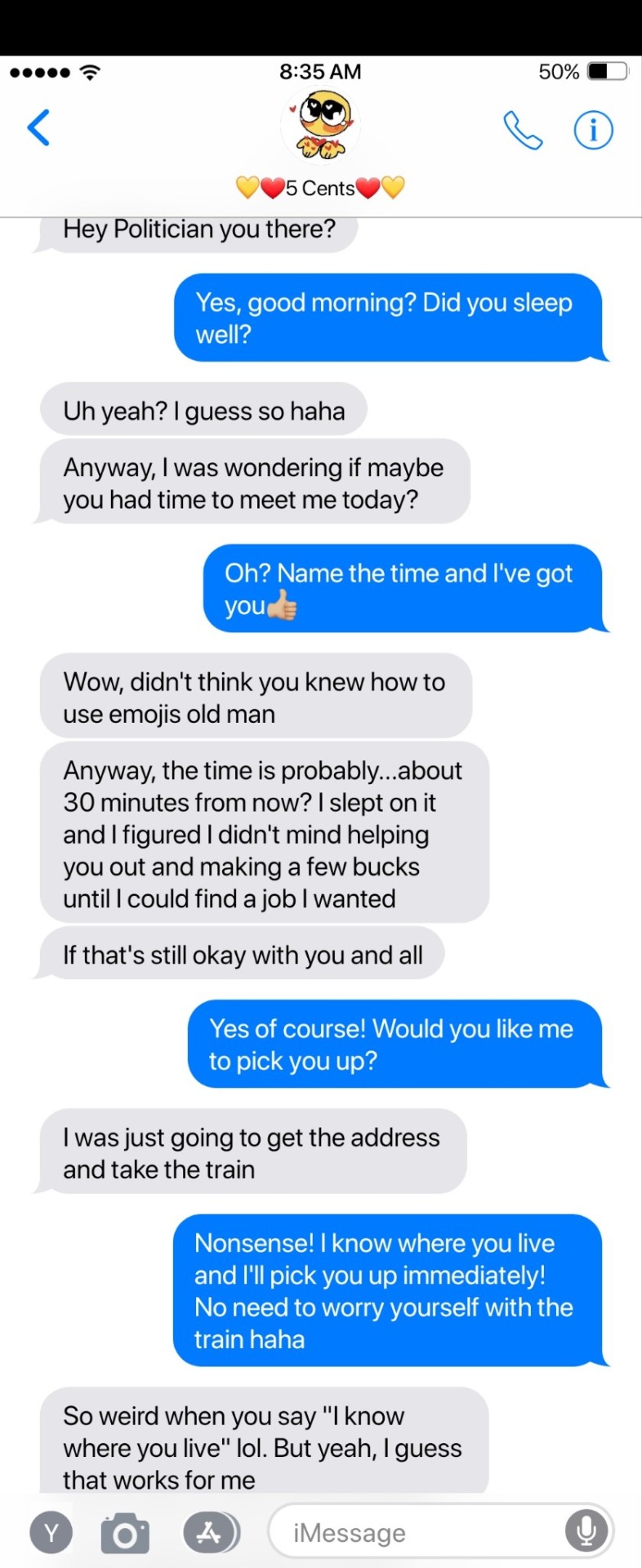
Task: Tap the iMessage text field
Action: coord(417,1533)
